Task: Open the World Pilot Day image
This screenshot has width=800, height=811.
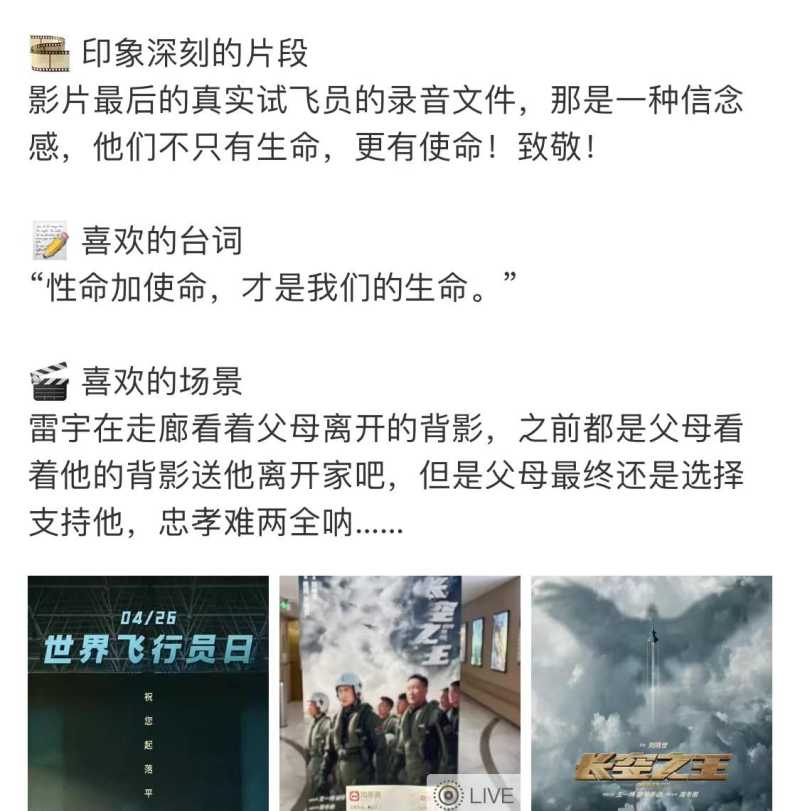Action: pos(148,692)
